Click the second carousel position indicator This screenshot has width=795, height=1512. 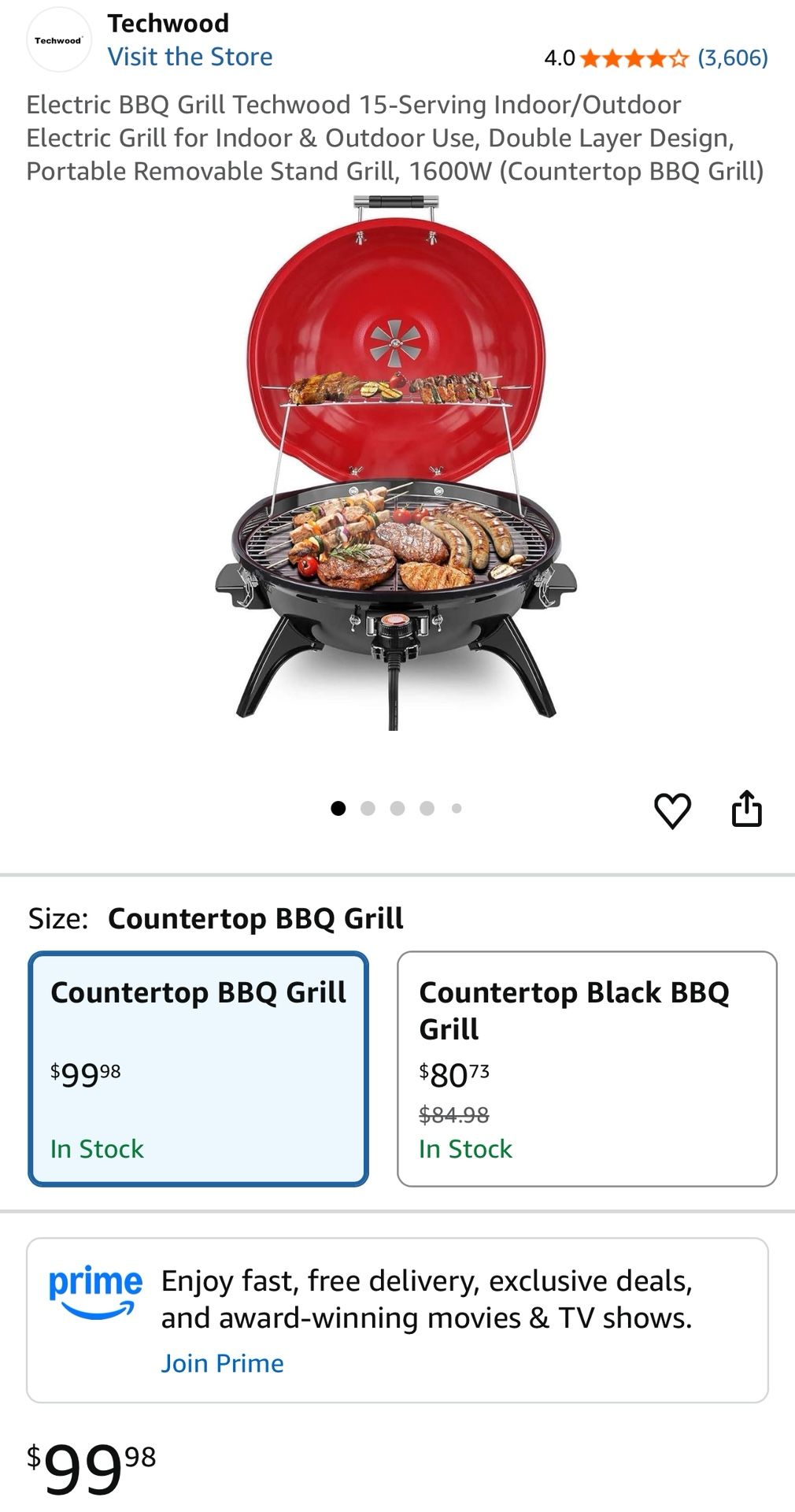368,807
